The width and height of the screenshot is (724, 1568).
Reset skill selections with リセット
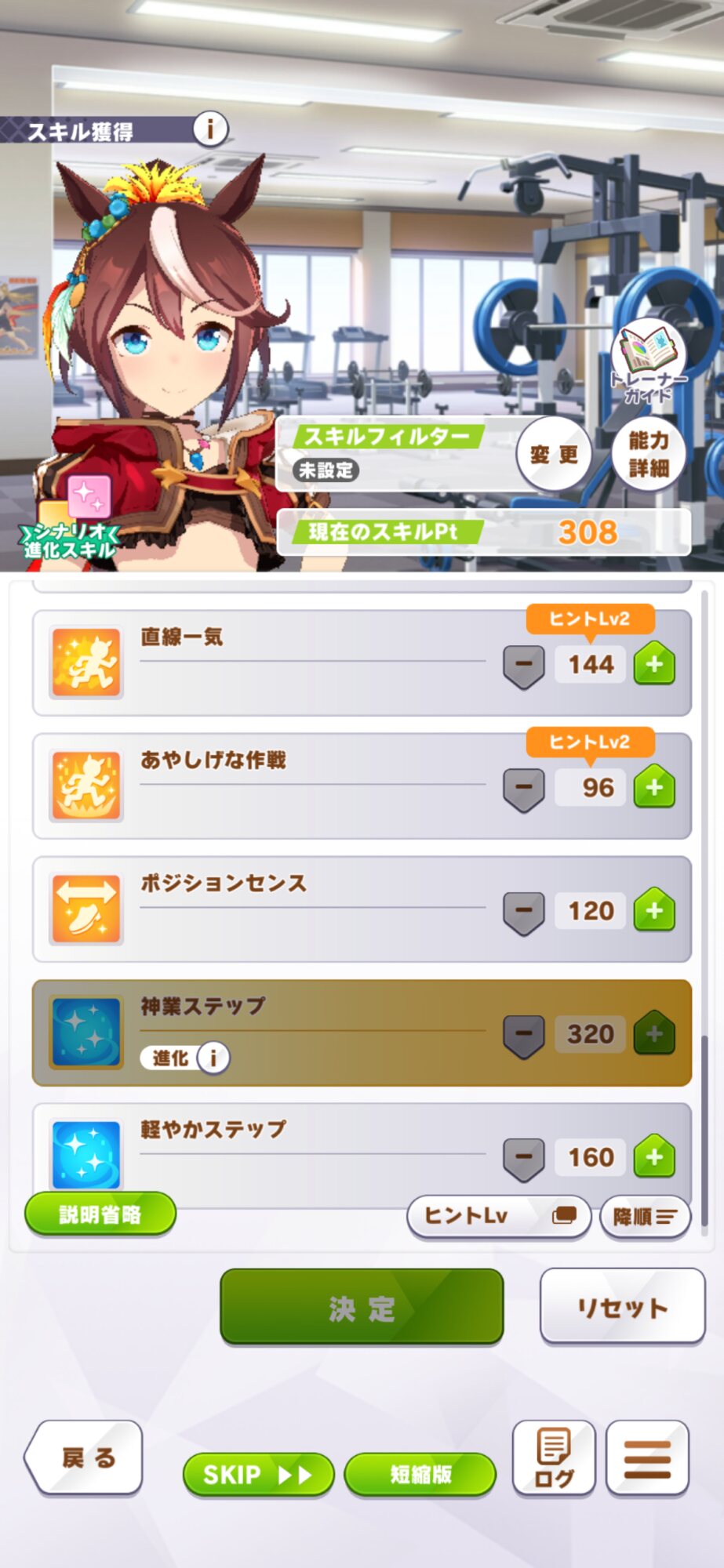(622, 1306)
